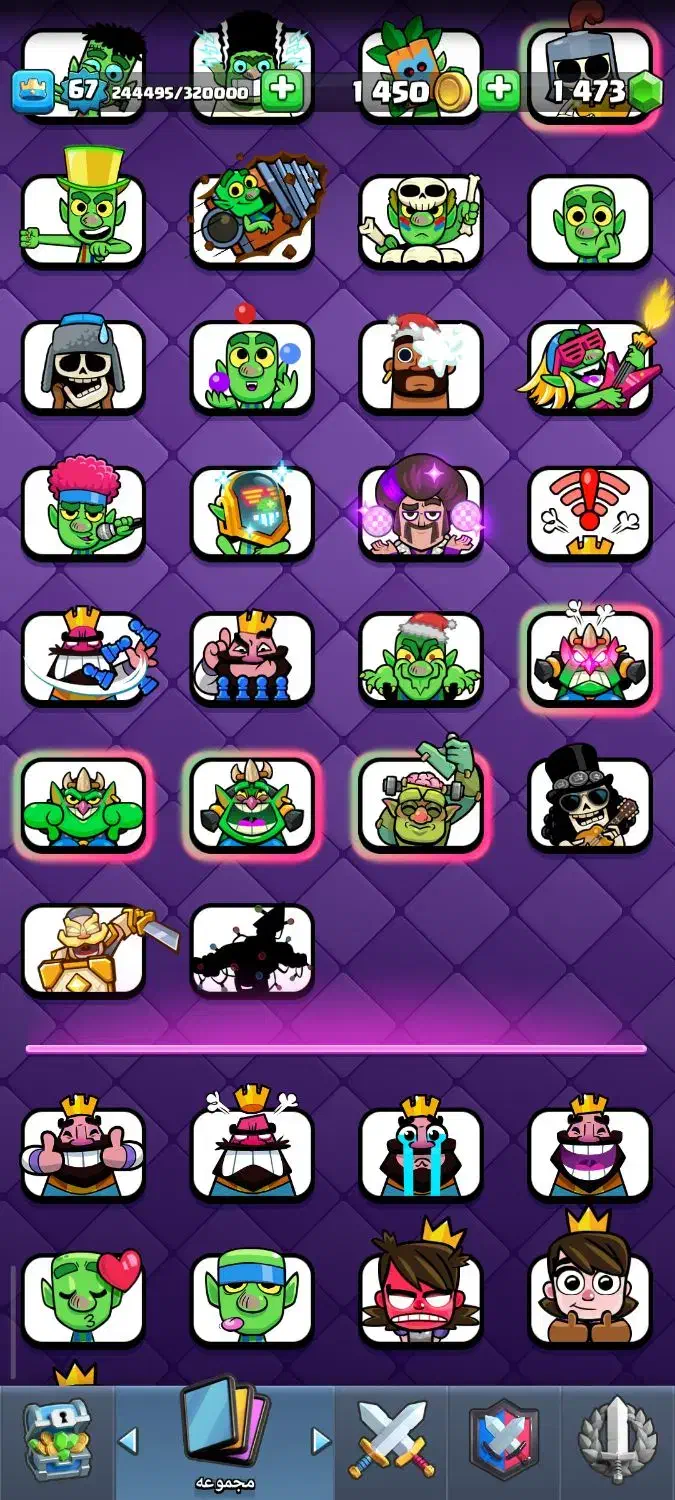Switch to the crossed swords battle tab

(x=392, y=1440)
